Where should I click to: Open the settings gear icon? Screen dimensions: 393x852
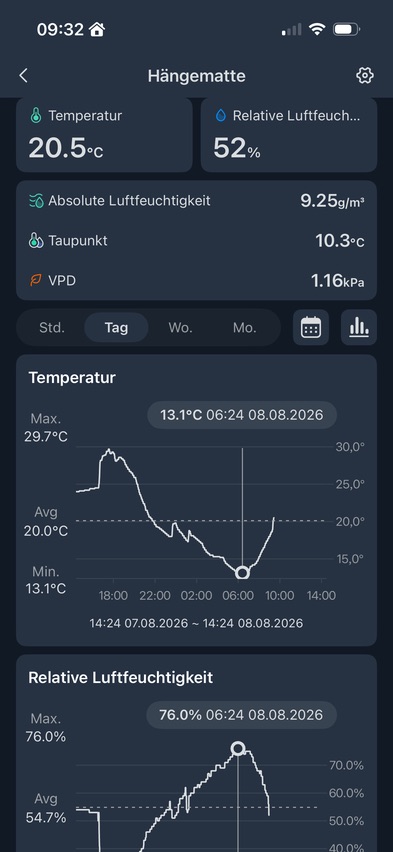365,76
